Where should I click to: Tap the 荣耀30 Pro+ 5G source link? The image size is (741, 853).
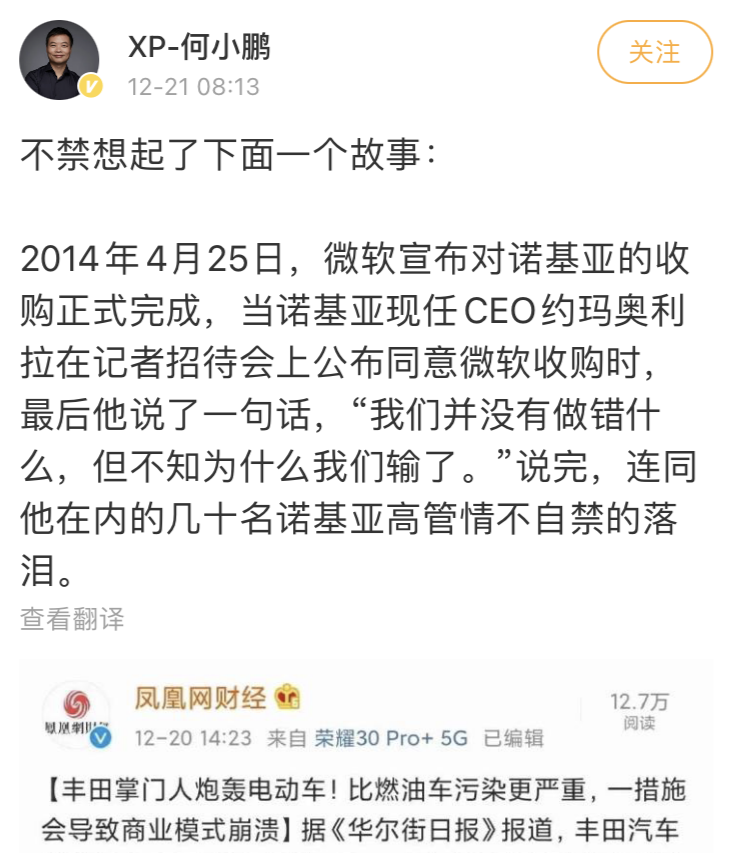tap(392, 739)
